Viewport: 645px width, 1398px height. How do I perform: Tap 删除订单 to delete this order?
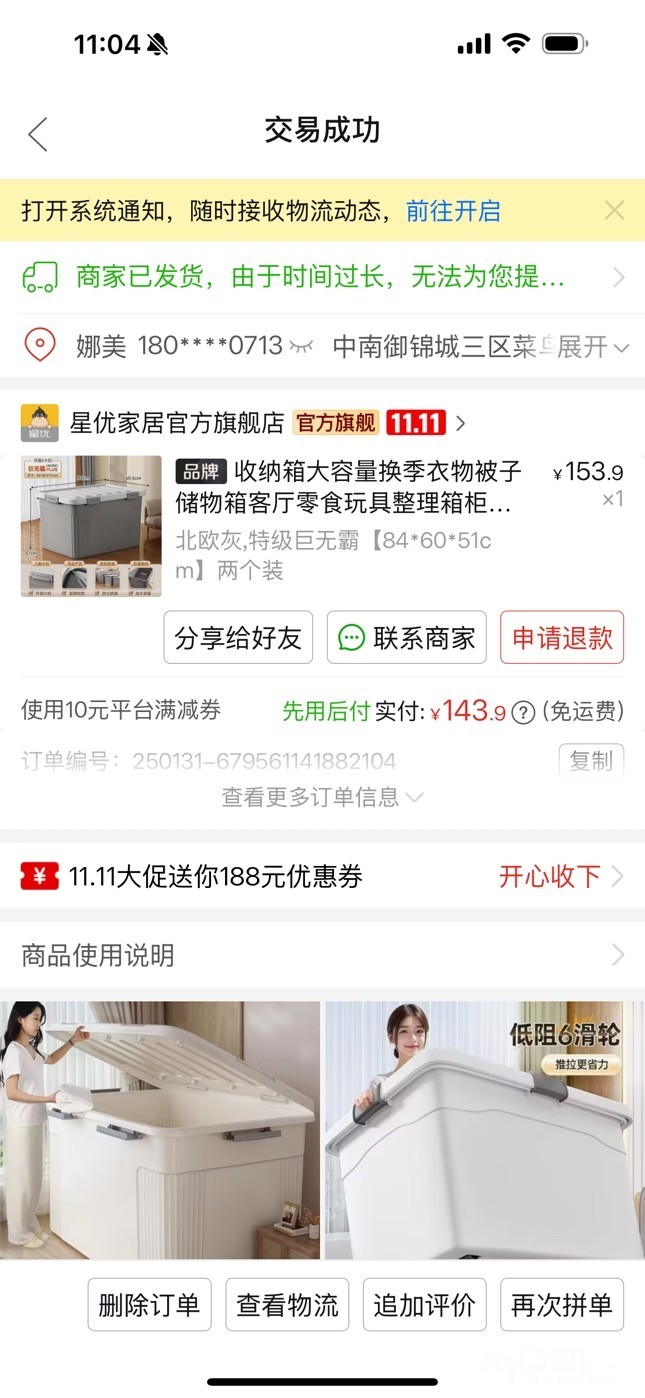(x=149, y=1305)
